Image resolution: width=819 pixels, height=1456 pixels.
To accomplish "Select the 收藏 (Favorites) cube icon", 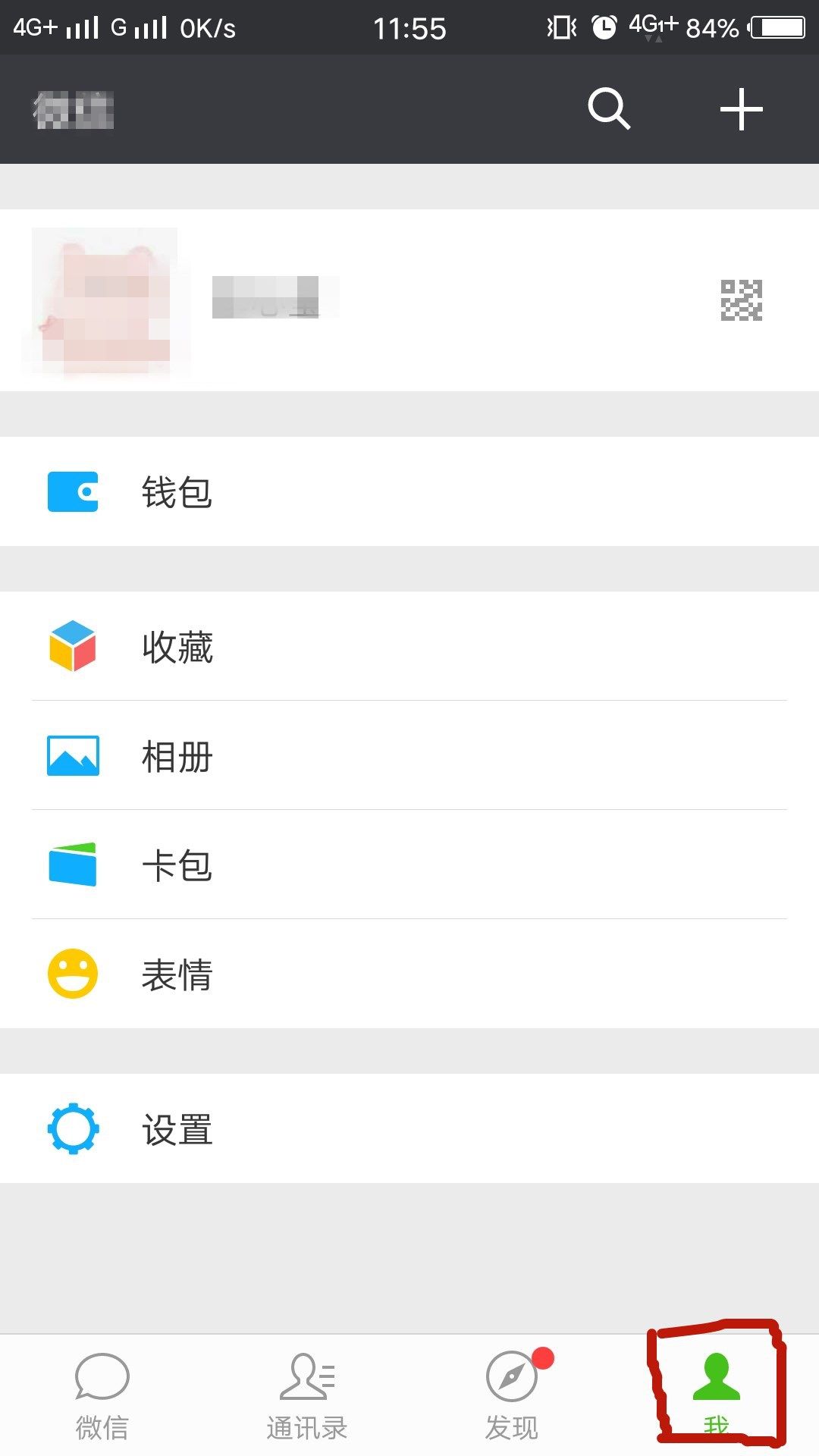I will click(72, 648).
